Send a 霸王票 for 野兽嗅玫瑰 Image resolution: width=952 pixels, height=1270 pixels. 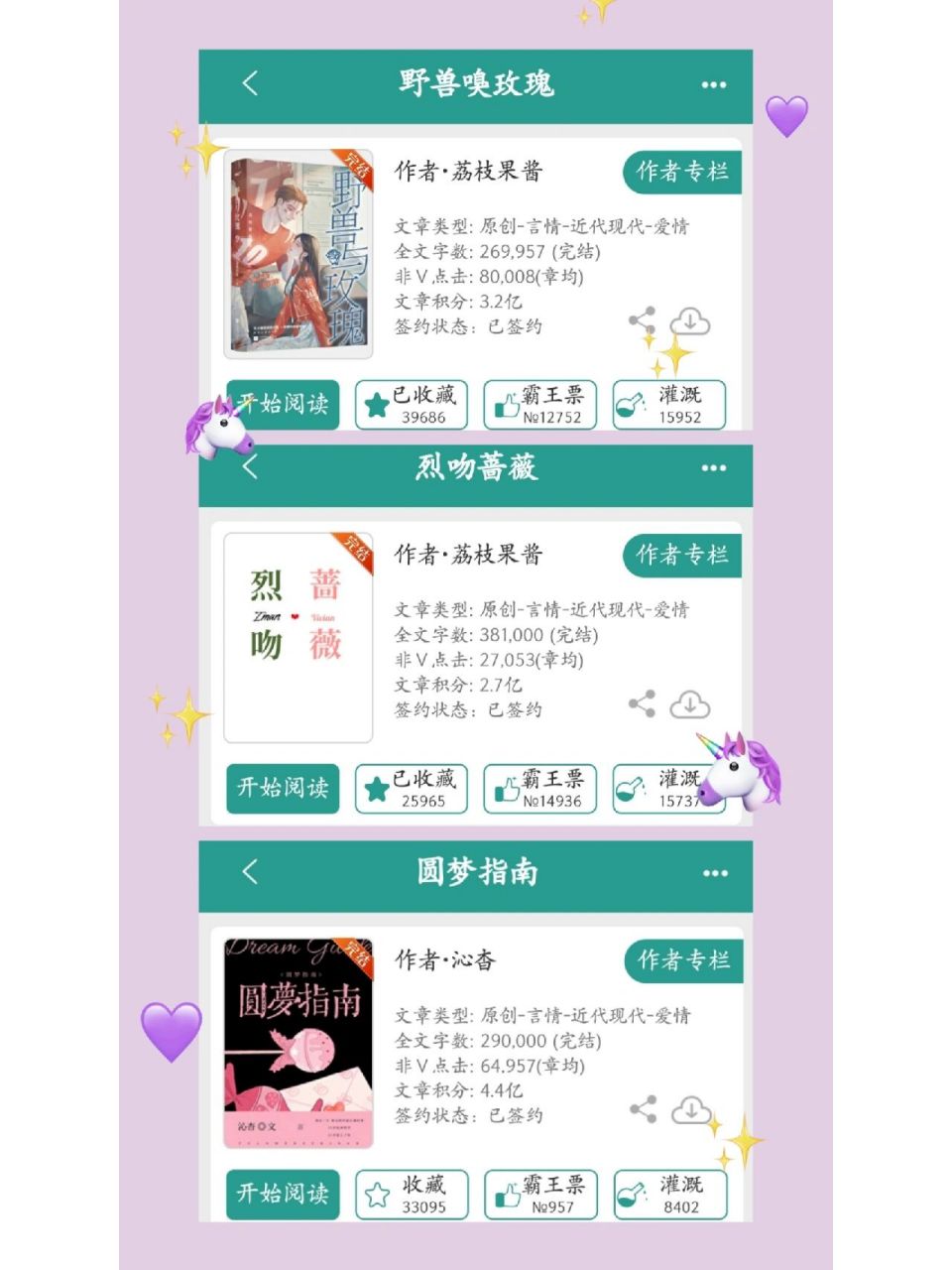[538, 404]
